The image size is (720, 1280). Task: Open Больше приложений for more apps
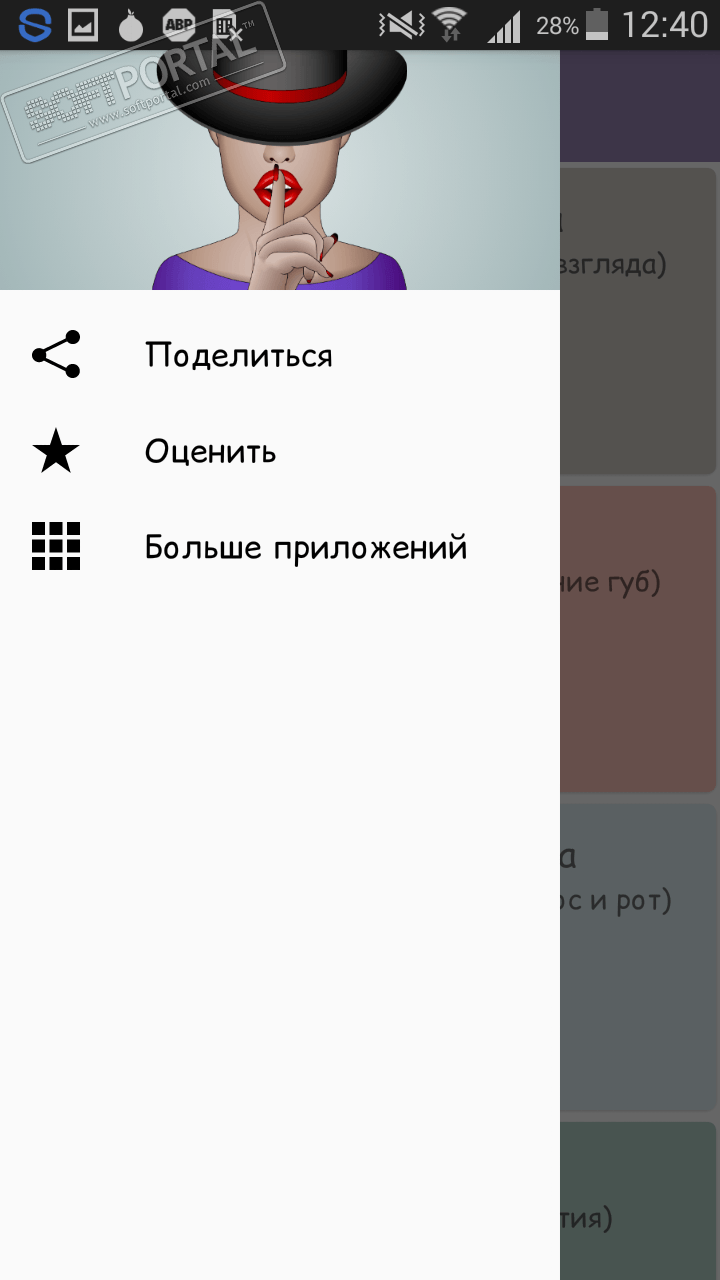[x=305, y=547]
